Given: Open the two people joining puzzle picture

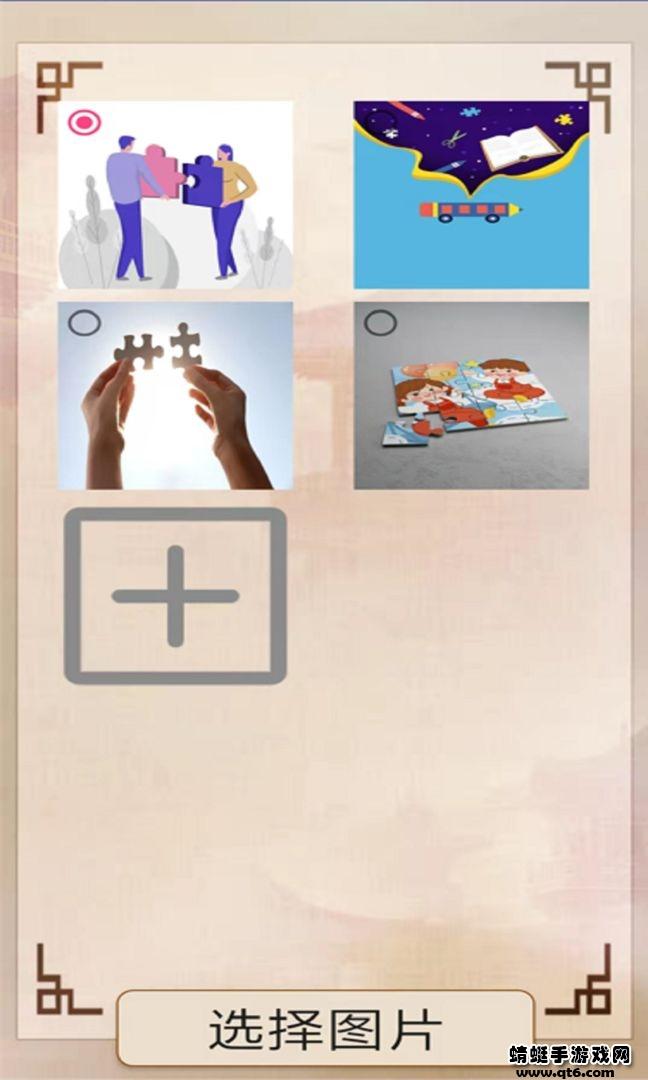Looking at the screenshot, I should pos(176,195).
